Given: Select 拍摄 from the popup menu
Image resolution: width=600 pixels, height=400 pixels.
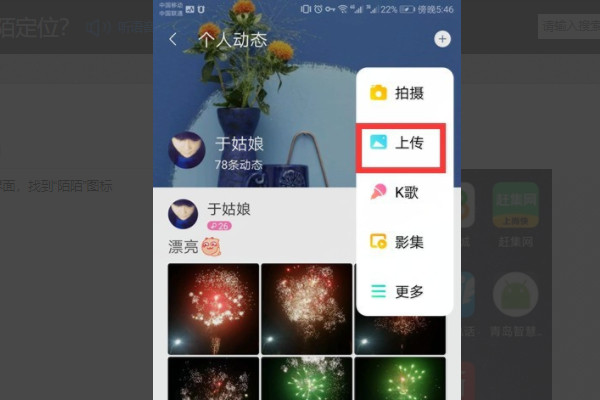Looking at the screenshot, I should coord(404,93).
